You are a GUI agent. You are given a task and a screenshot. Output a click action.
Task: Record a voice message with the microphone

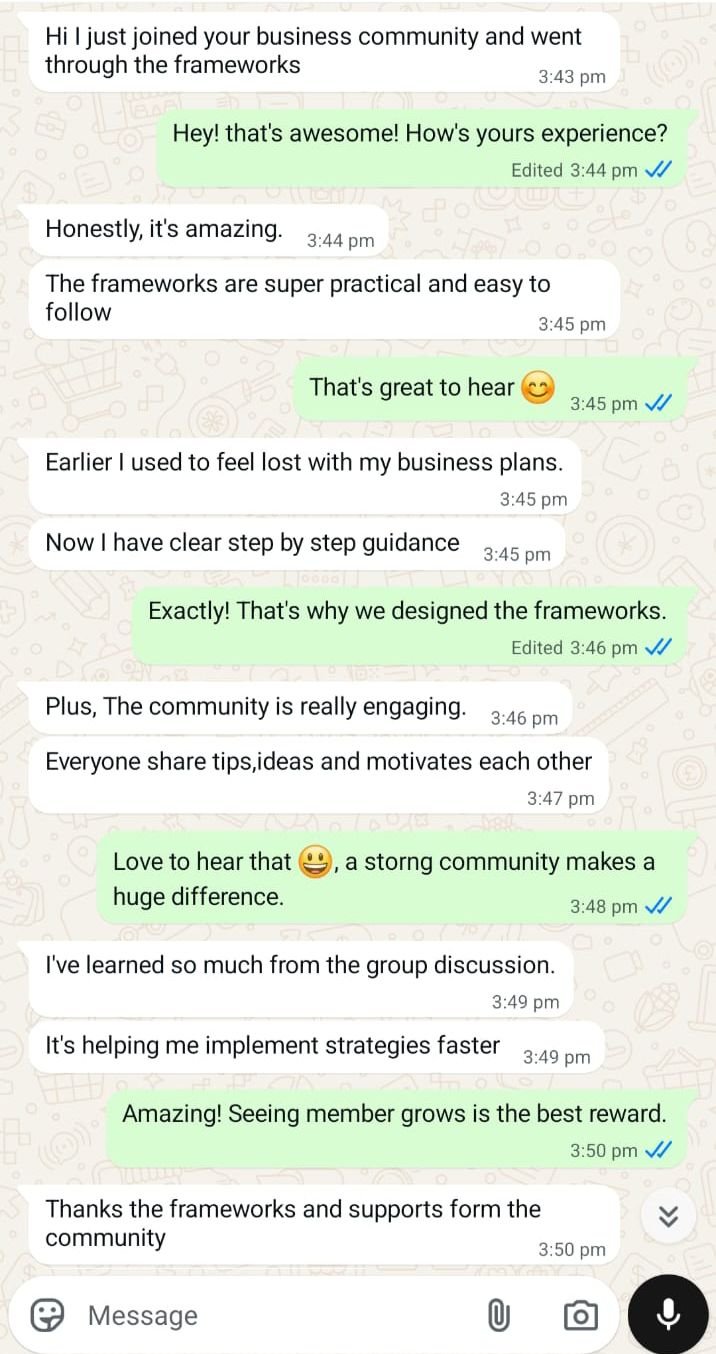[668, 1314]
